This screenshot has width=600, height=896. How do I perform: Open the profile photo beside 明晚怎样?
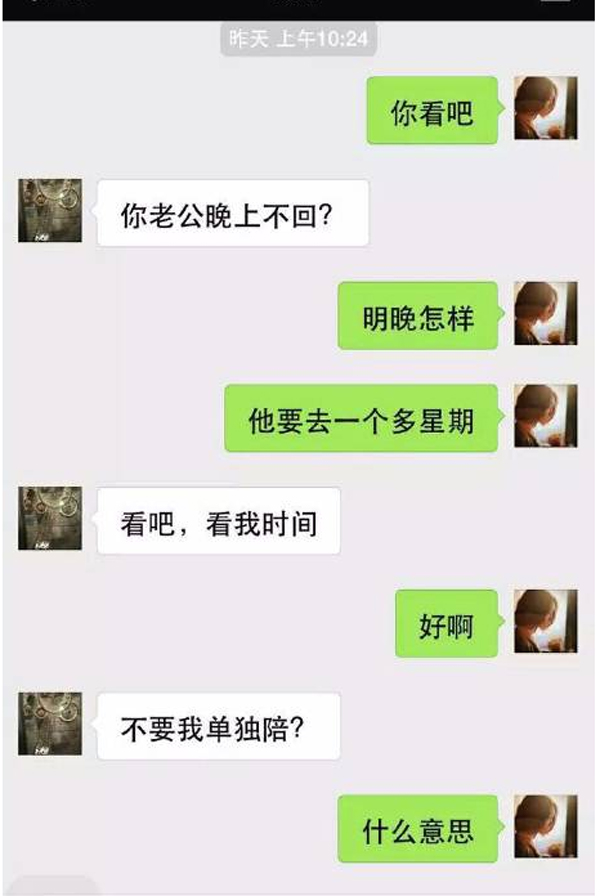tap(546, 313)
